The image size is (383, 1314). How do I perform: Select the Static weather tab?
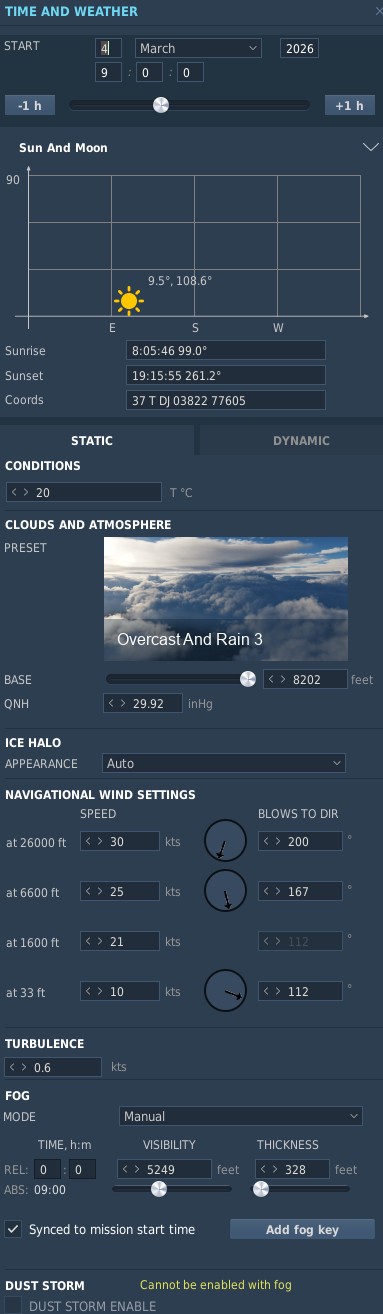pyautogui.click(x=92, y=440)
